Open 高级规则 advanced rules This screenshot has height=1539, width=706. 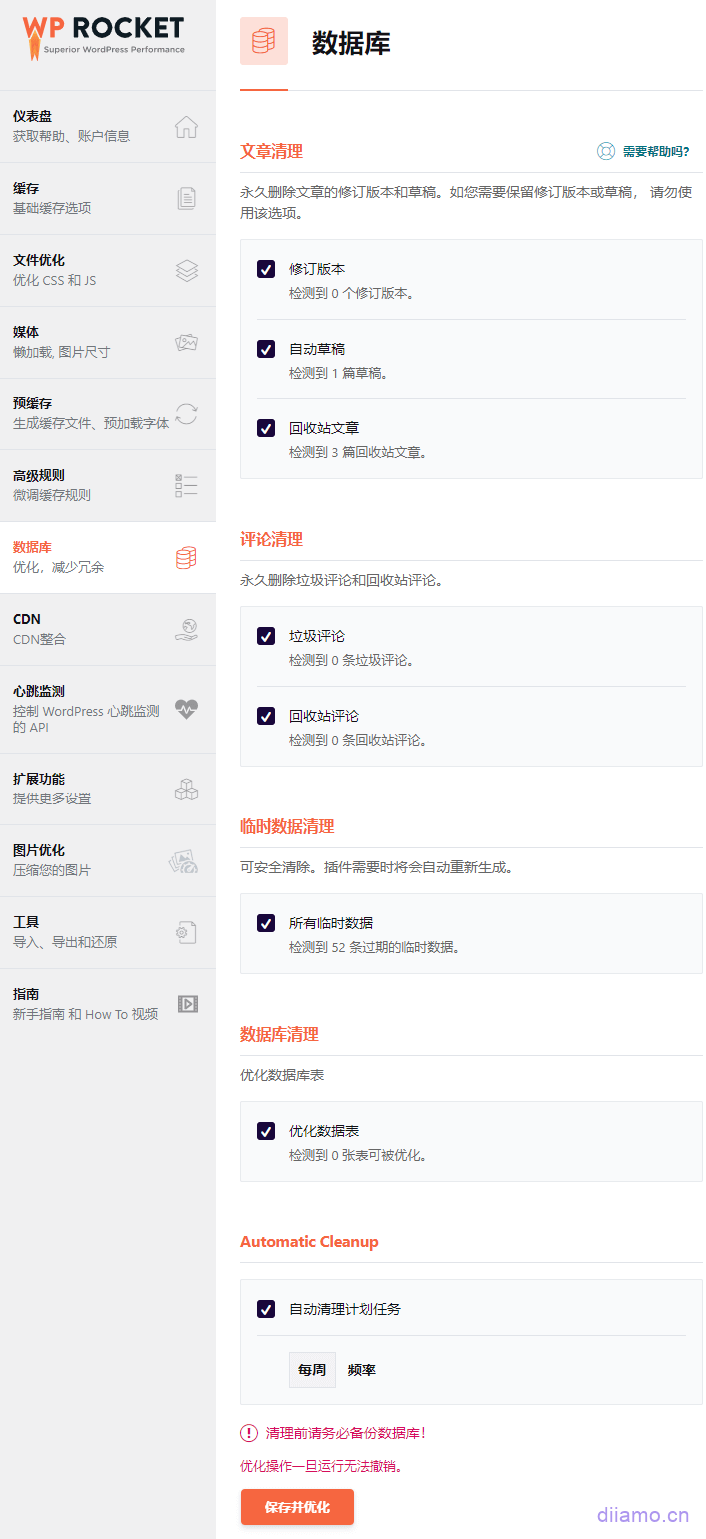[x=105, y=485]
